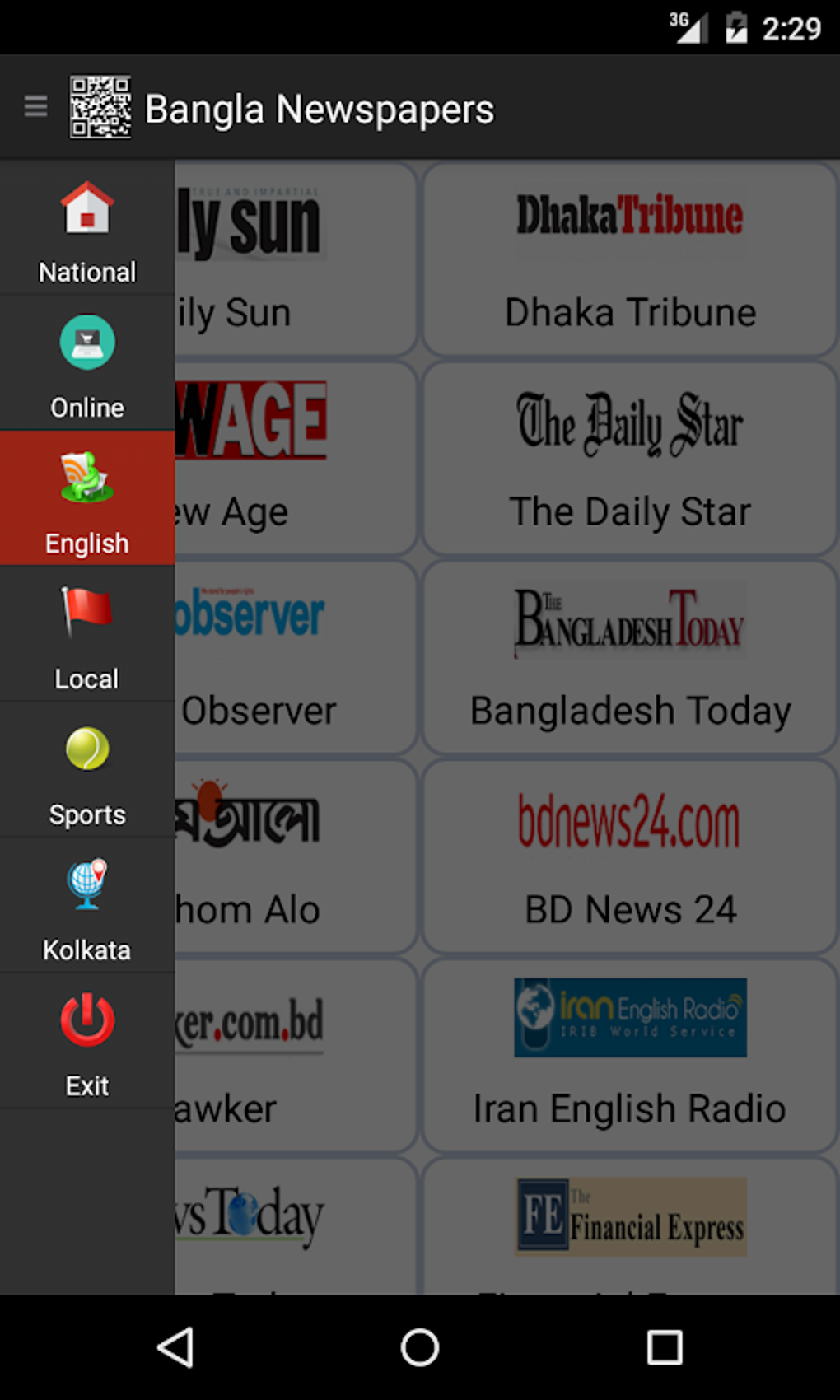Tap the hamburger menu button
The height and width of the screenshot is (1400, 840).
coord(35,107)
